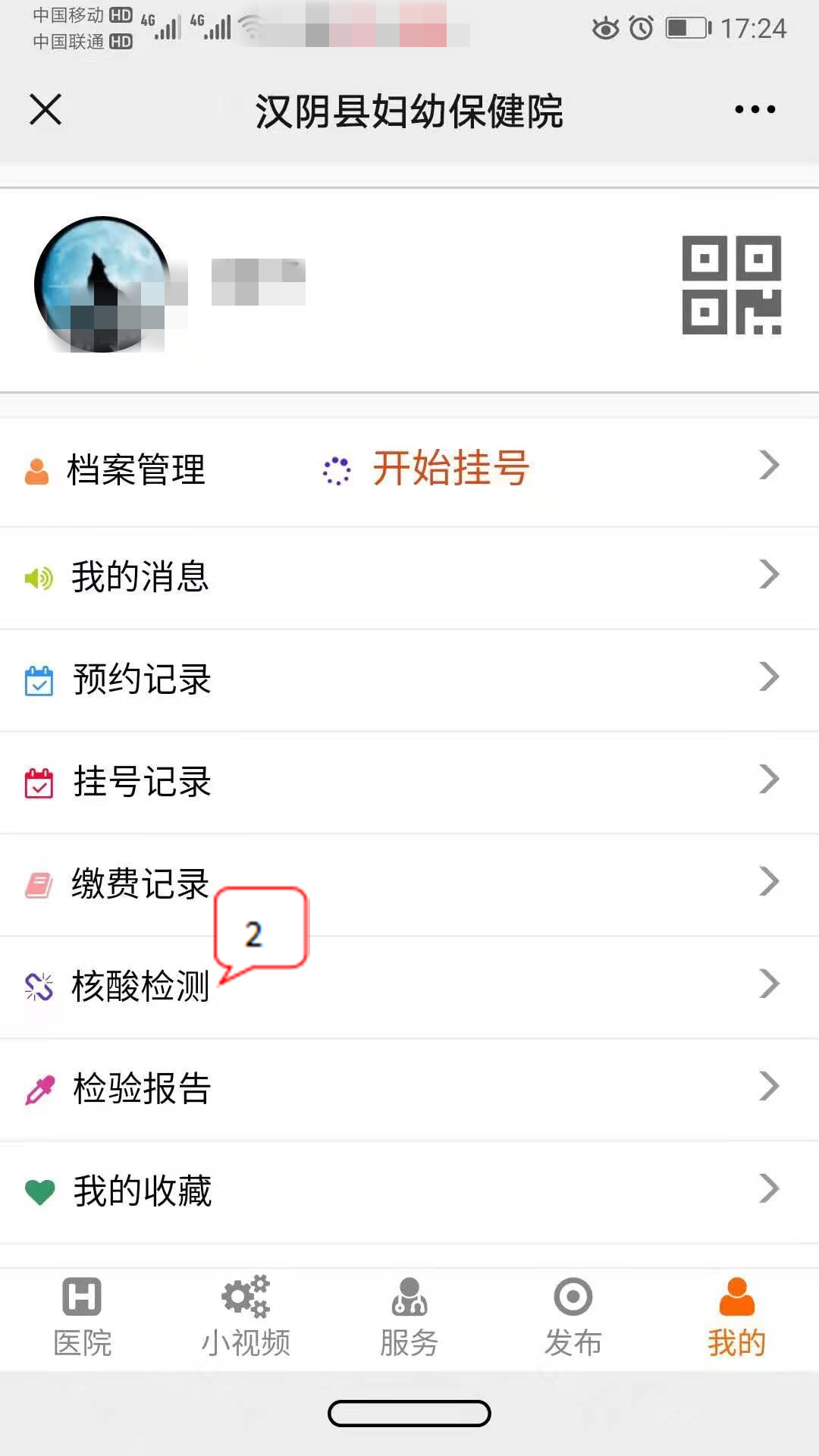The width and height of the screenshot is (819, 1456).
Task: Click the green speaker icon for 我的消息
Action: coord(38,578)
